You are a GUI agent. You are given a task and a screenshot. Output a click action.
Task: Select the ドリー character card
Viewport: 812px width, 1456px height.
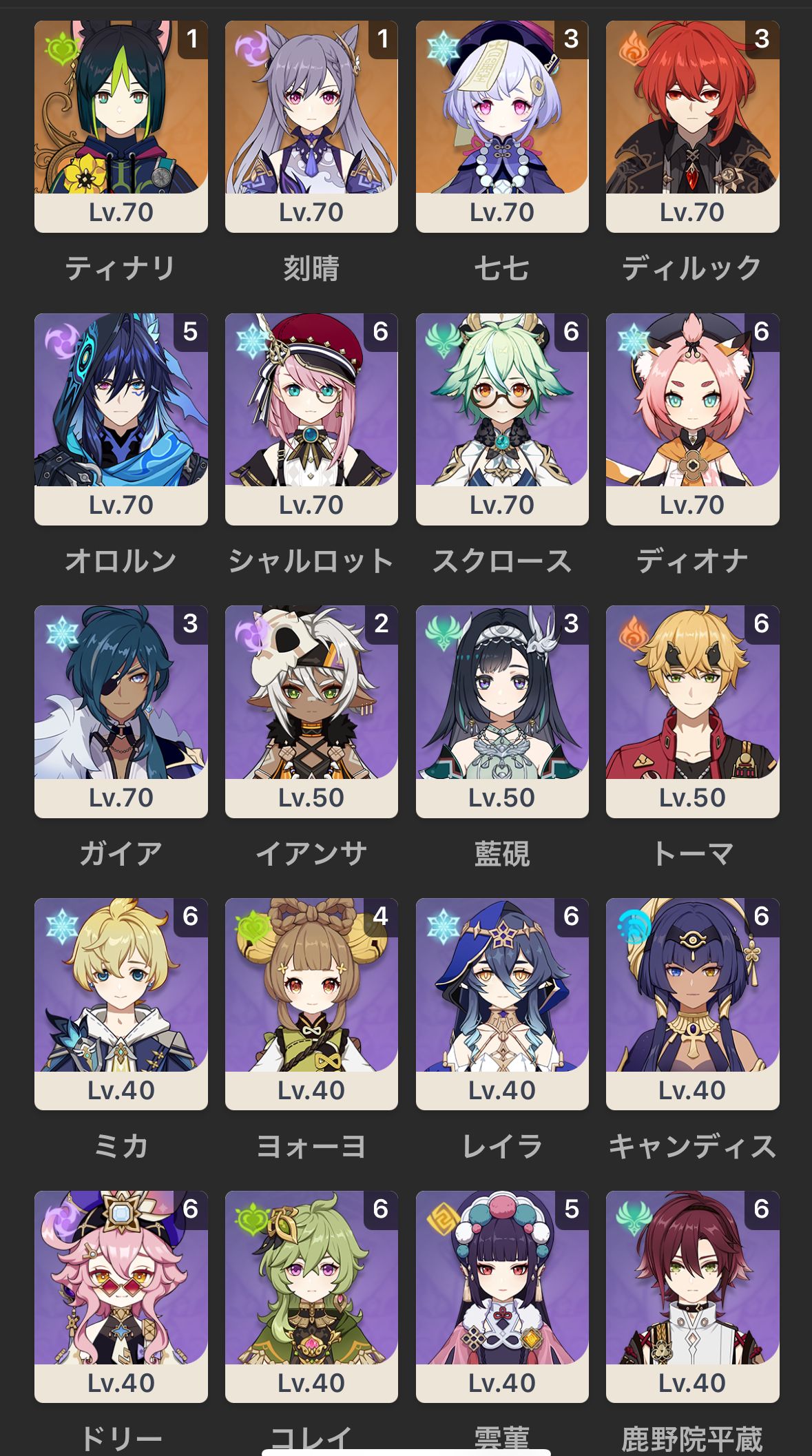coord(121,1296)
